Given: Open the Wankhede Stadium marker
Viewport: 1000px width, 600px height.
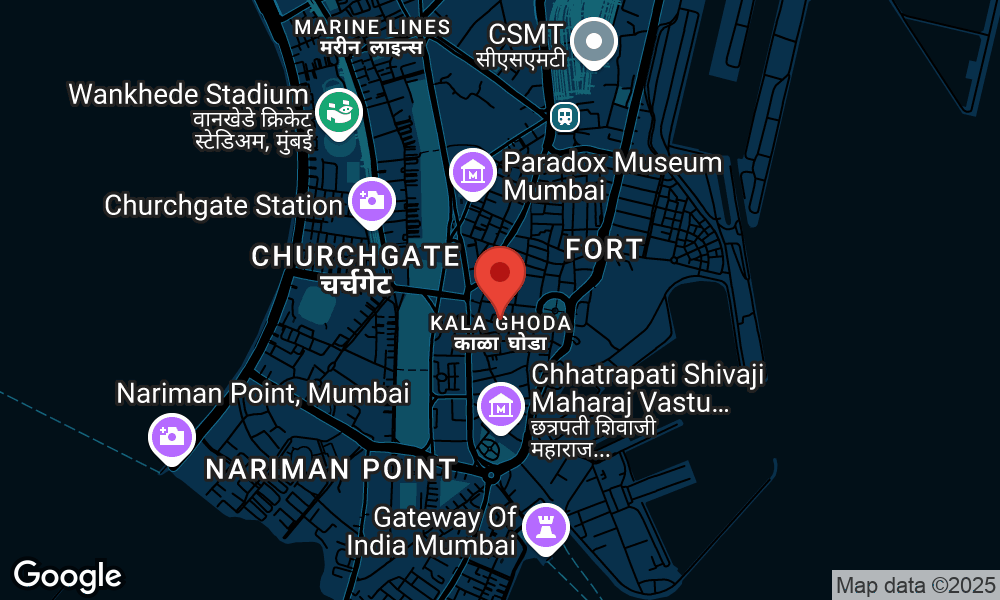Looking at the screenshot, I should tap(339, 110).
